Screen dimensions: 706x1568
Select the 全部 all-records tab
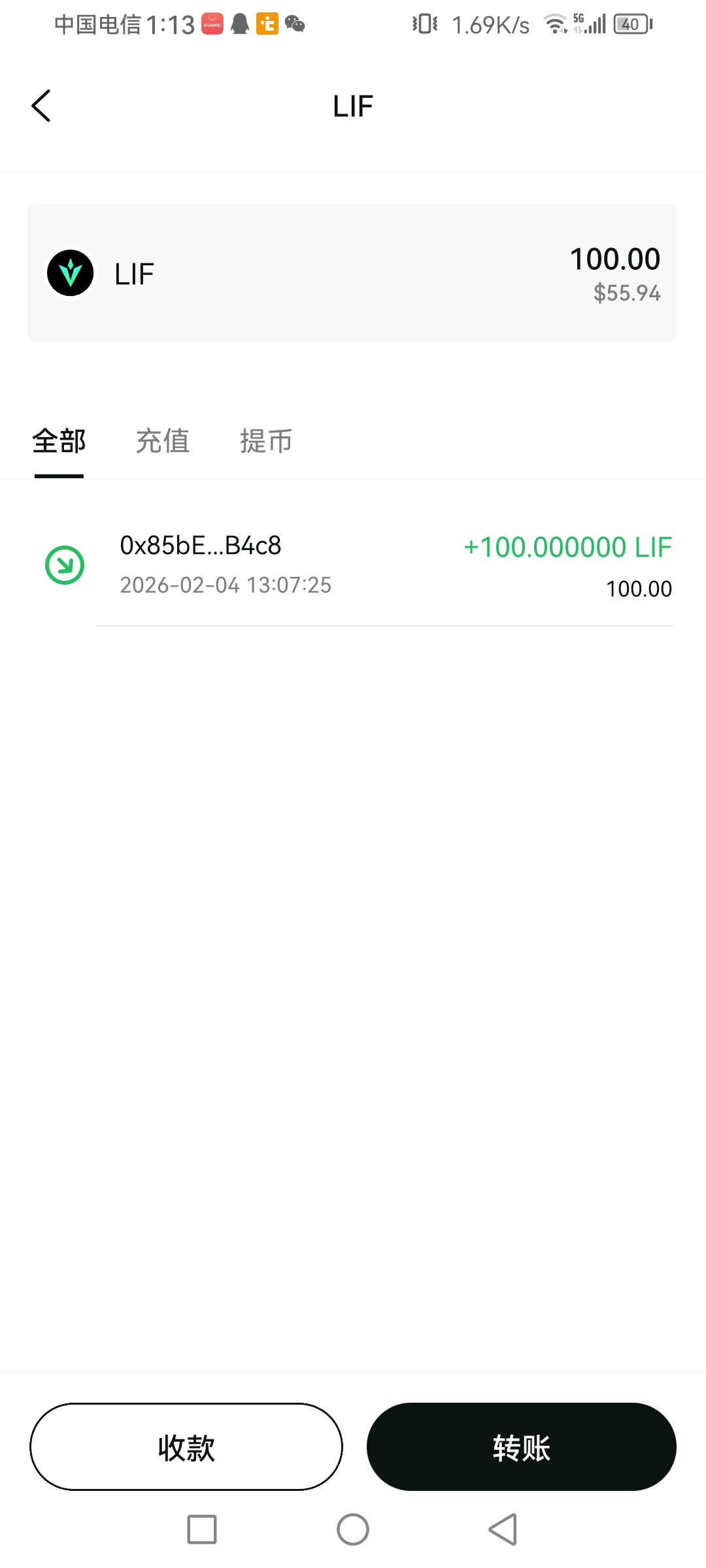click(58, 441)
